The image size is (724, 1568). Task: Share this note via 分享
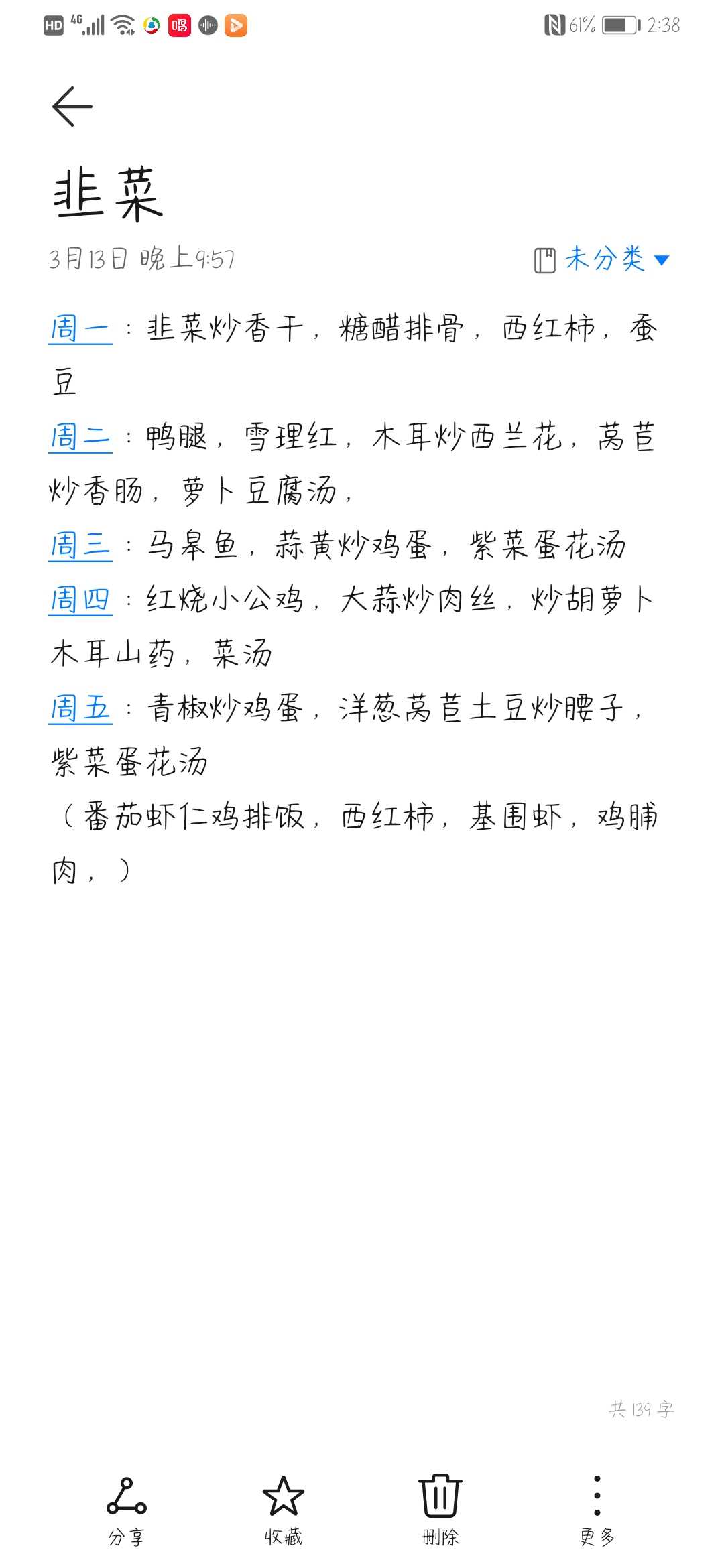(x=127, y=1511)
